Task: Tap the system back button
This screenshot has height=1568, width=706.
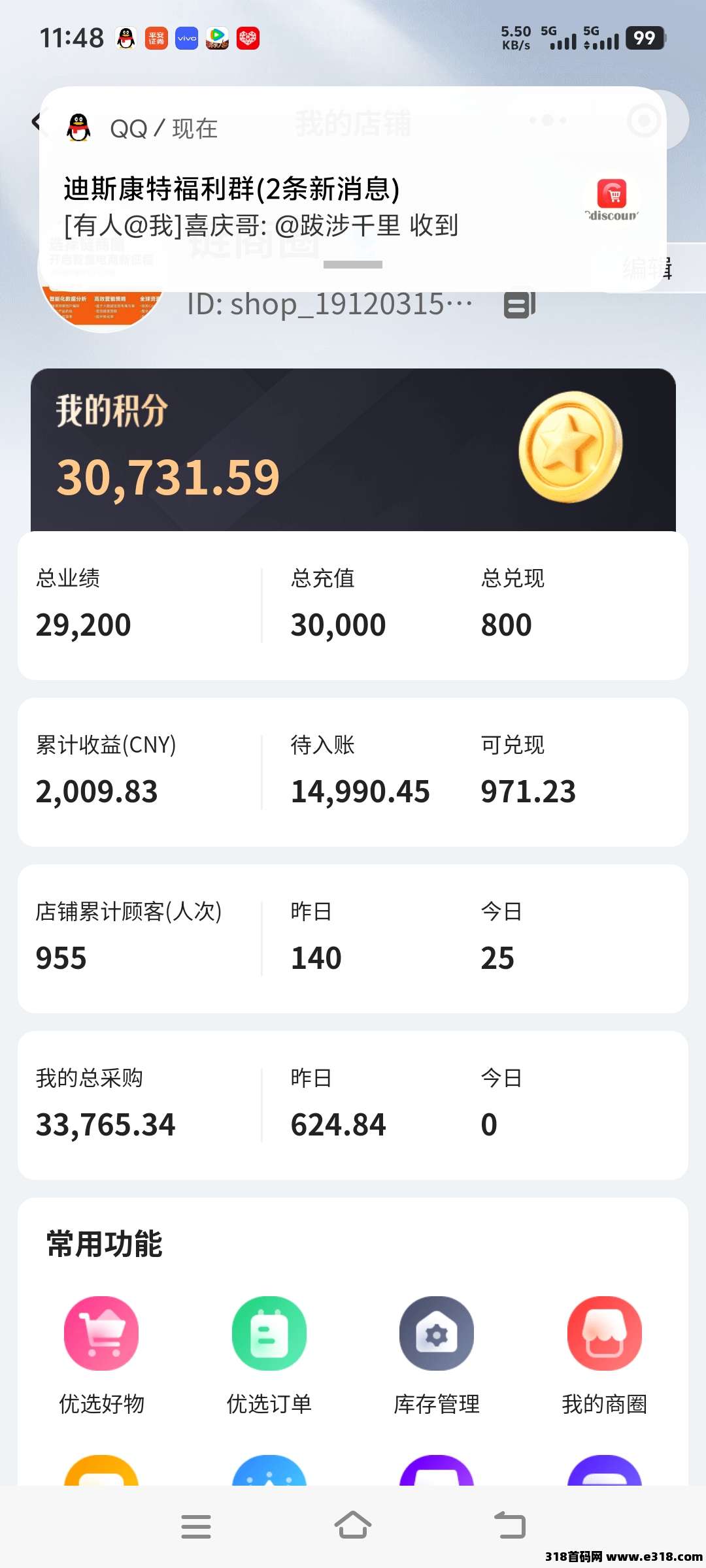Action: tap(510, 1526)
